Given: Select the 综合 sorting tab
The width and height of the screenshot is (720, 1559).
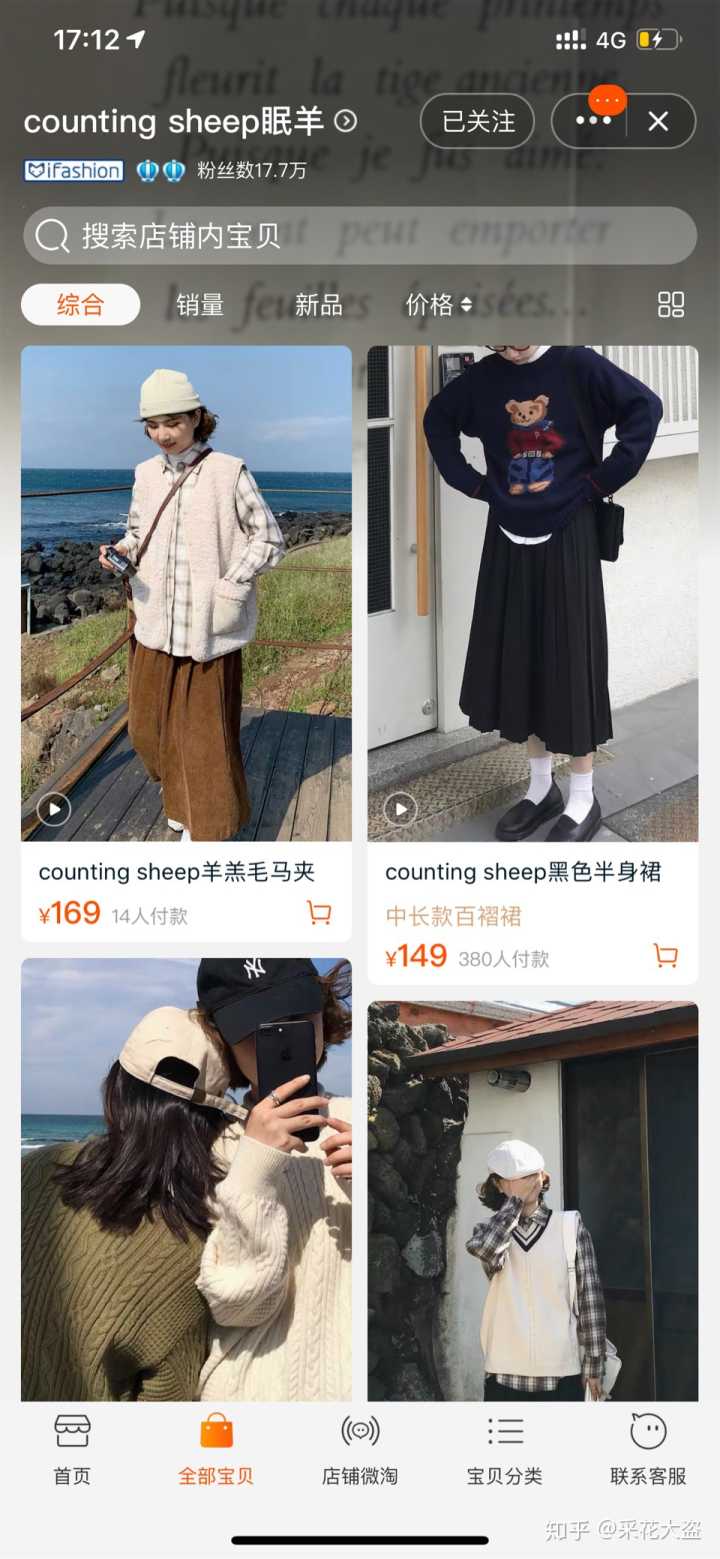Looking at the screenshot, I should pyautogui.click(x=80, y=305).
